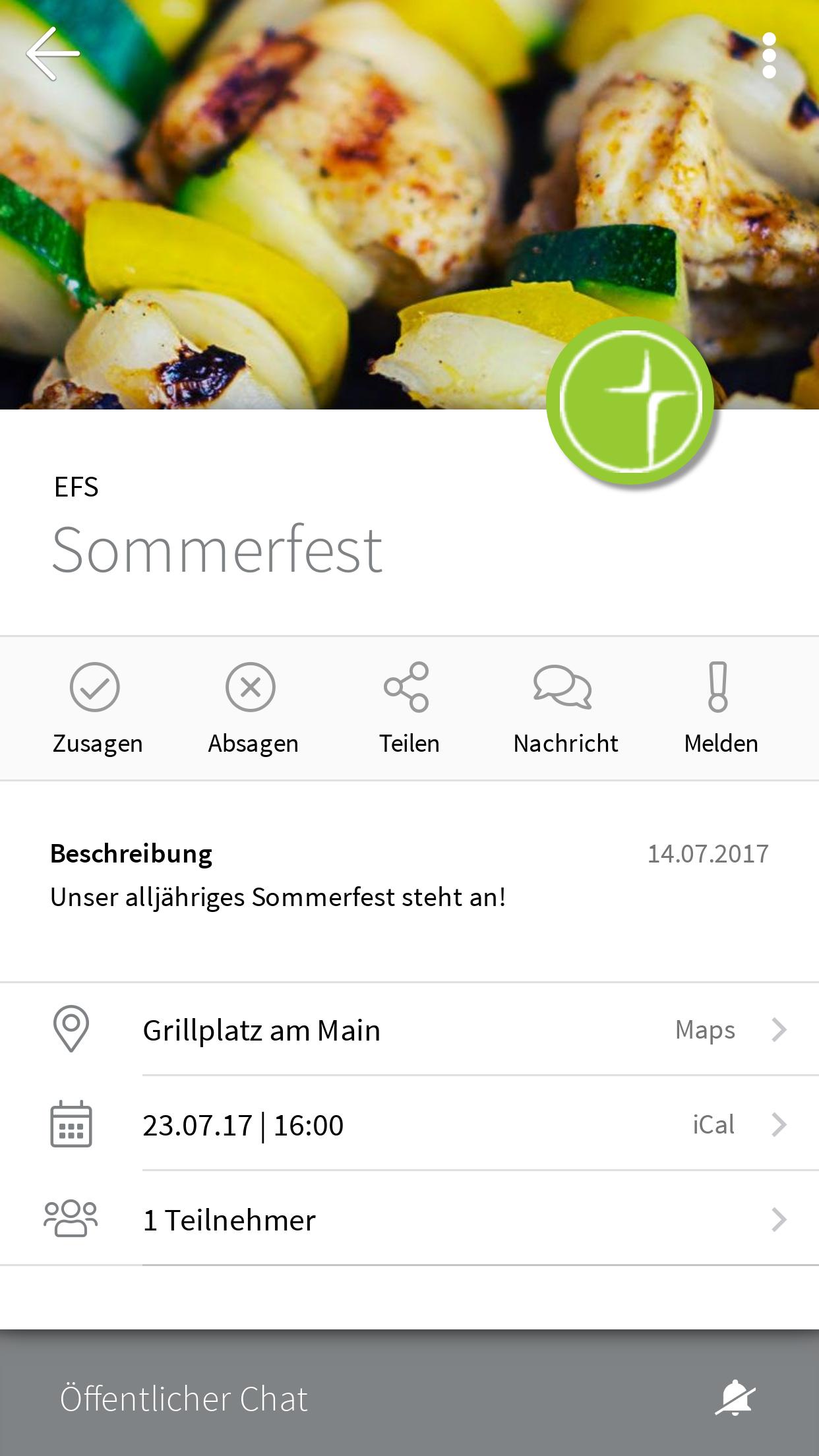Toggle chat notifications bell

736,1399
